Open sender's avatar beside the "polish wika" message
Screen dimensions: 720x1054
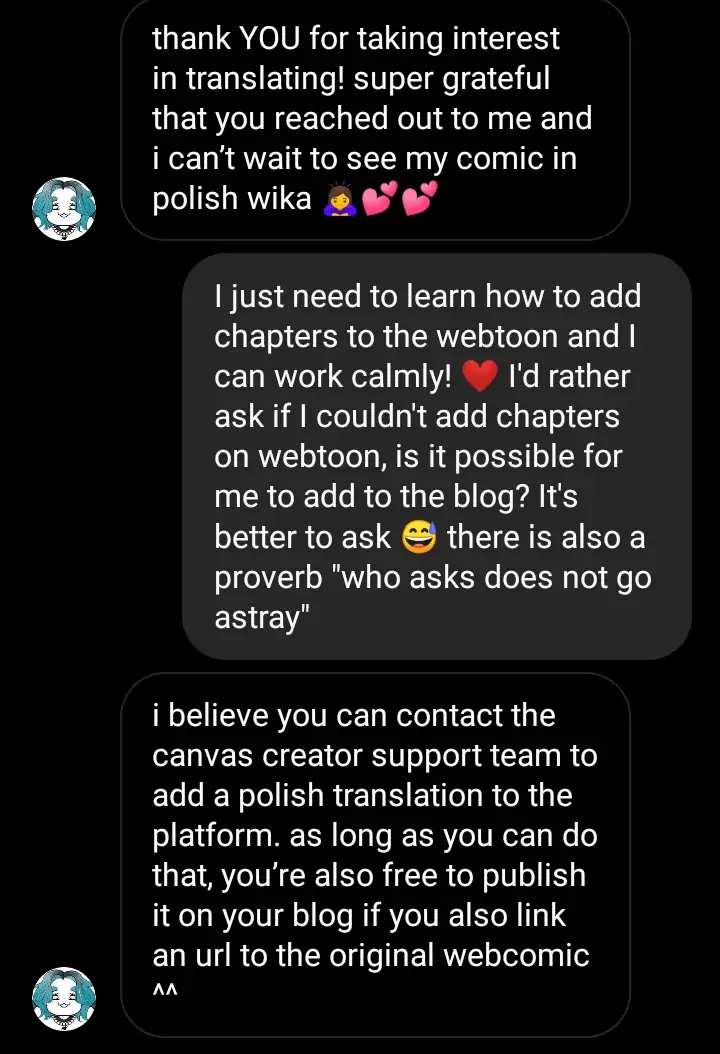click(x=63, y=209)
